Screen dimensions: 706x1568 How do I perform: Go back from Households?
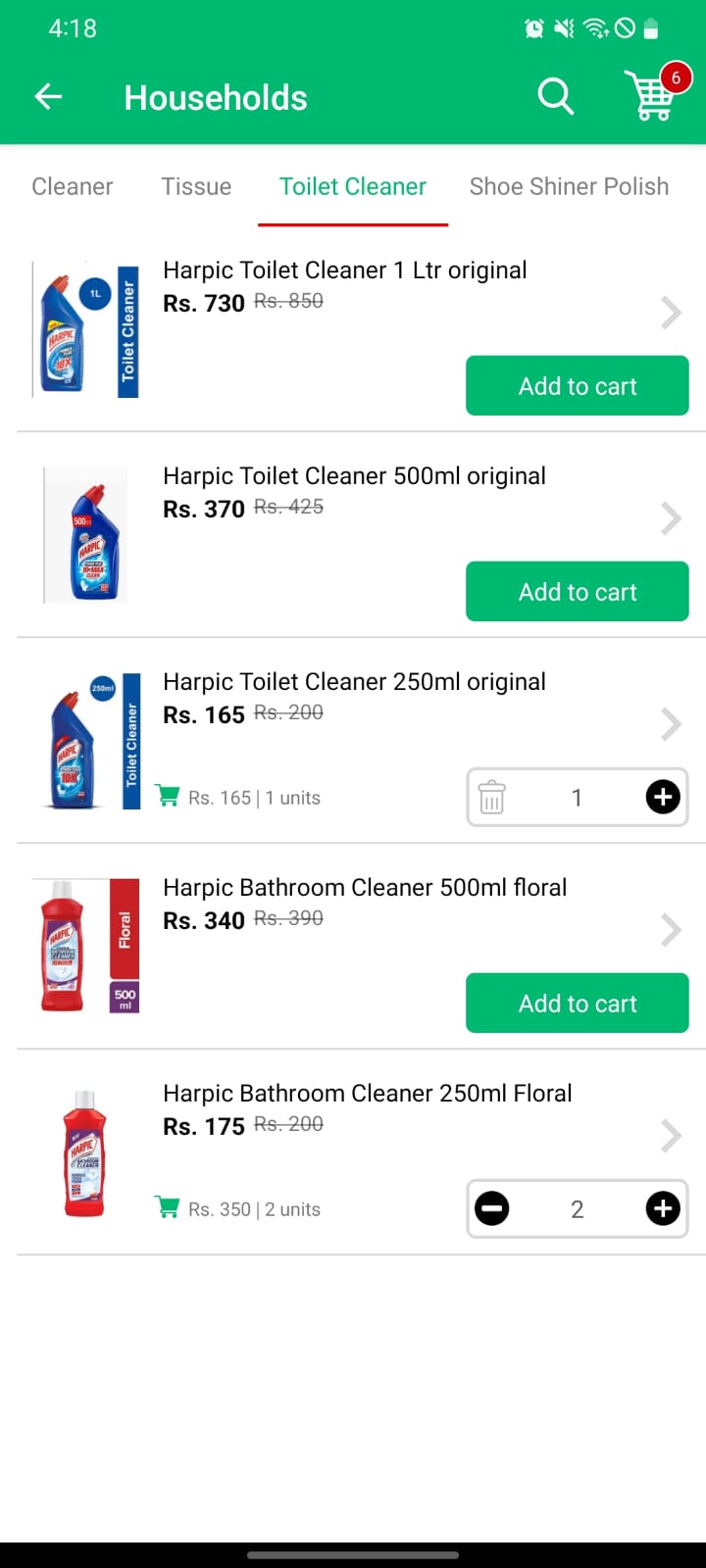pos(48,96)
